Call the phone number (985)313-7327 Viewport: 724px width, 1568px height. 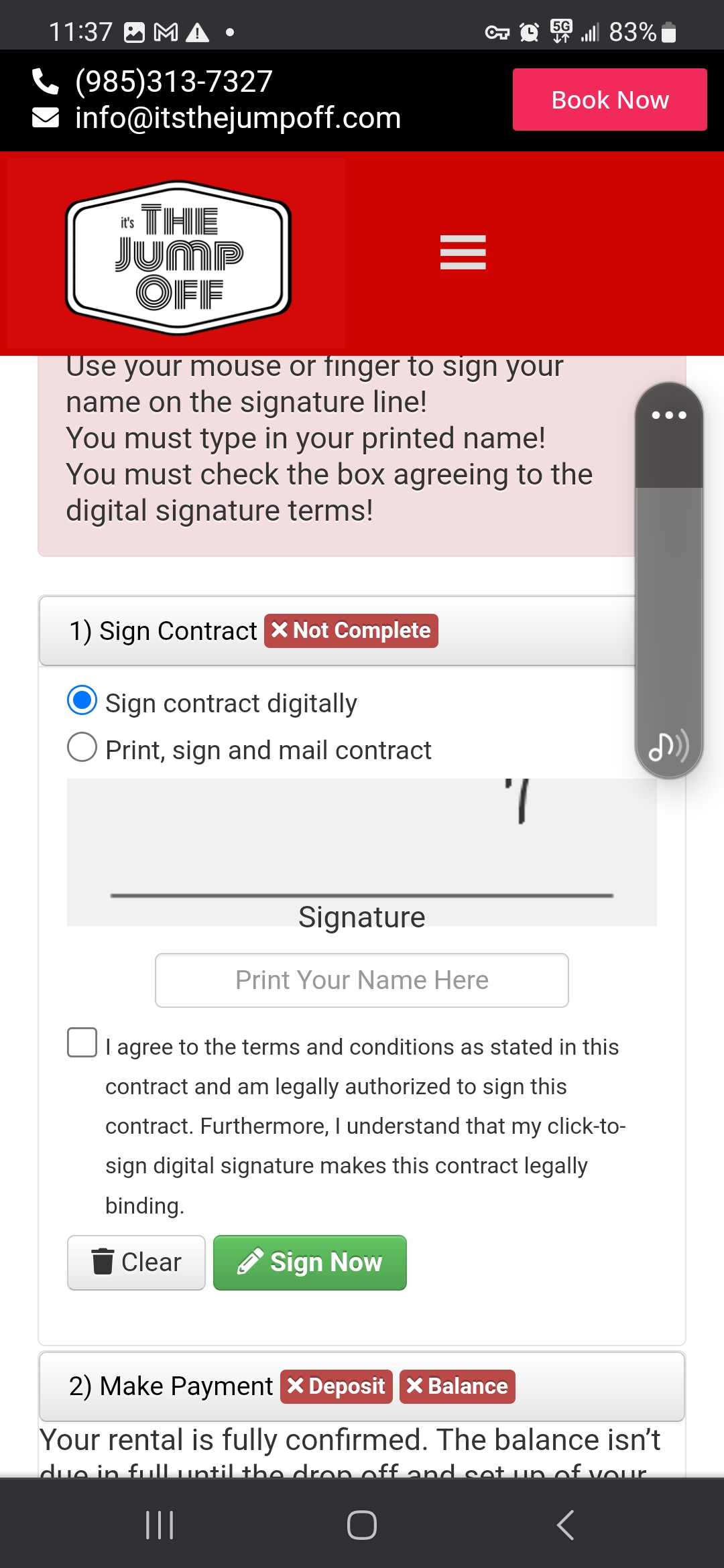[x=173, y=82]
